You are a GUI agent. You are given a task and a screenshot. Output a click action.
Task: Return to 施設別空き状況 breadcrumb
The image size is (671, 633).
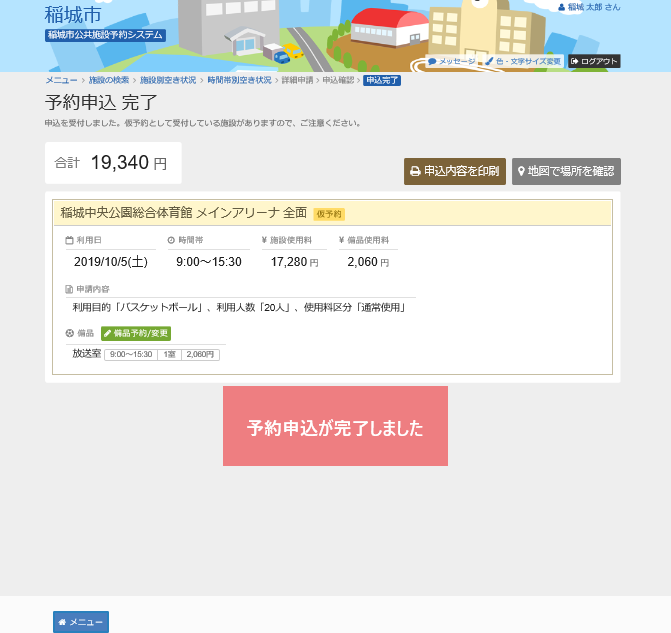tap(168, 80)
